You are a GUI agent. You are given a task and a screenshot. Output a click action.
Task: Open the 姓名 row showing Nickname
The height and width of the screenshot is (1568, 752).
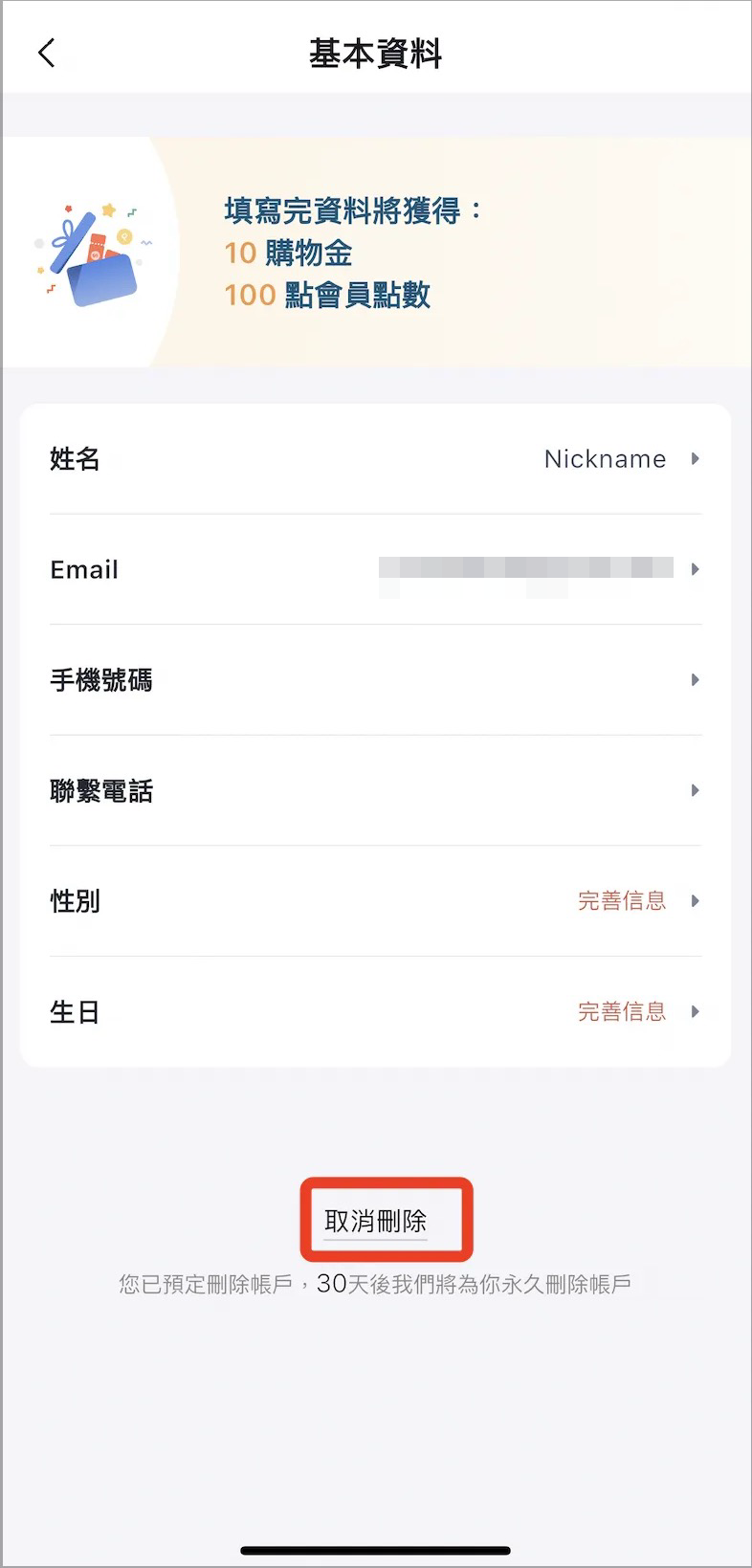coord(375,459)
